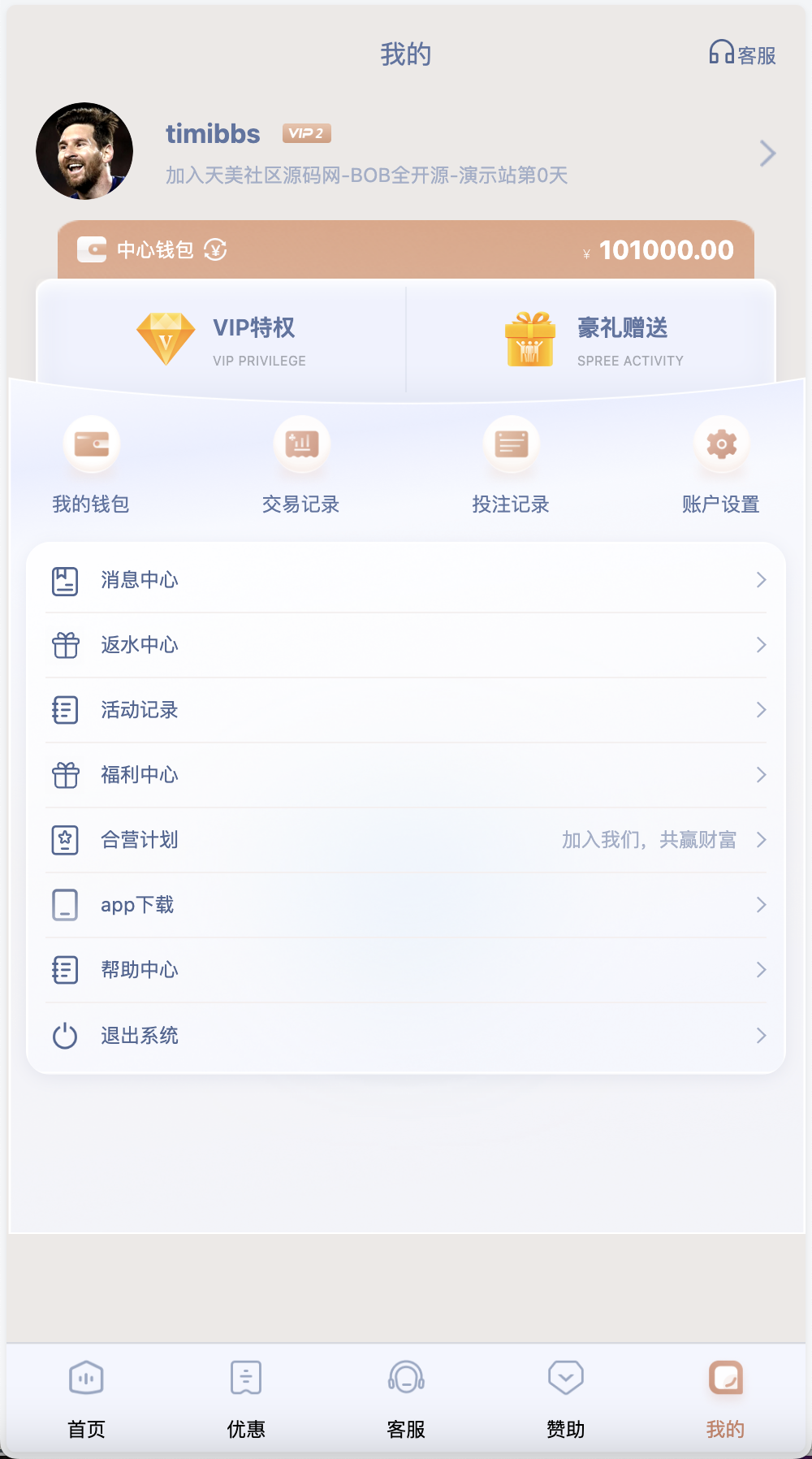The image size is (812, 1459).
Task: Click the VIP特权 diamond icon
Action: click(166, 337)
